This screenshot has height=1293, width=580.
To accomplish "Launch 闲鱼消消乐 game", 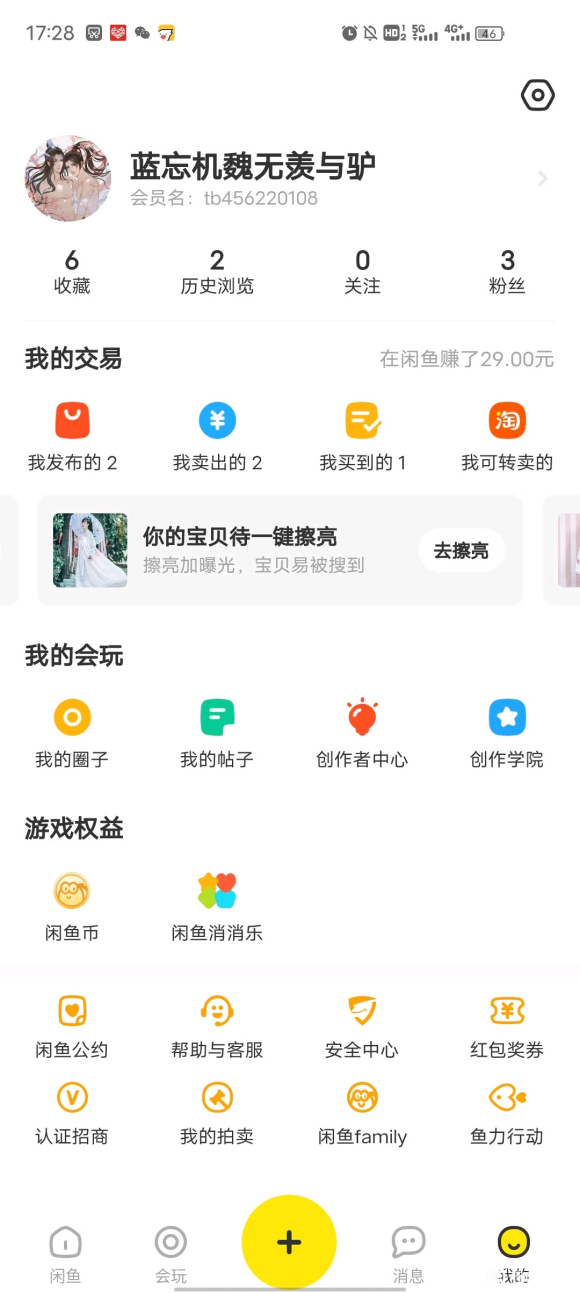I will [217, 907].
